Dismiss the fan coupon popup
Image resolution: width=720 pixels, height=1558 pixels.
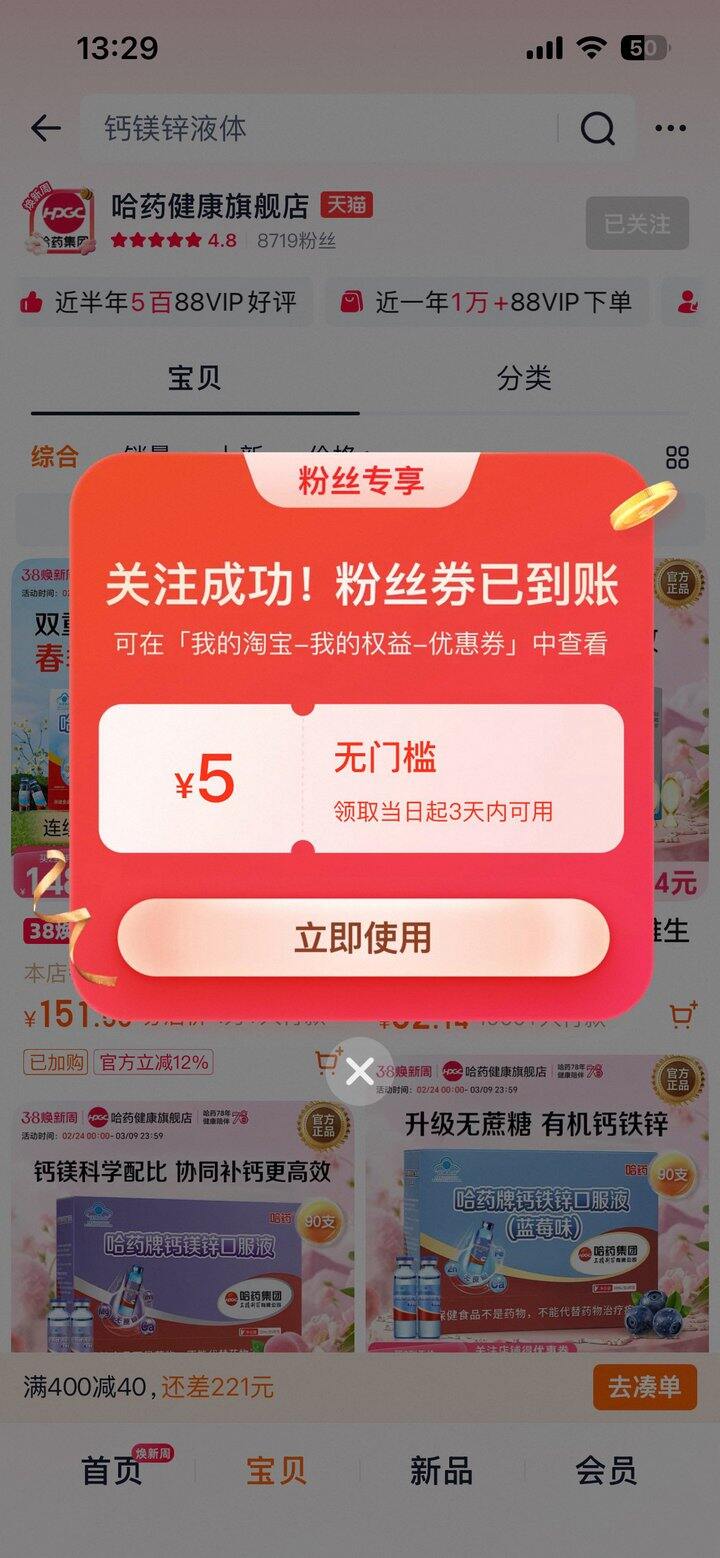359,1072
